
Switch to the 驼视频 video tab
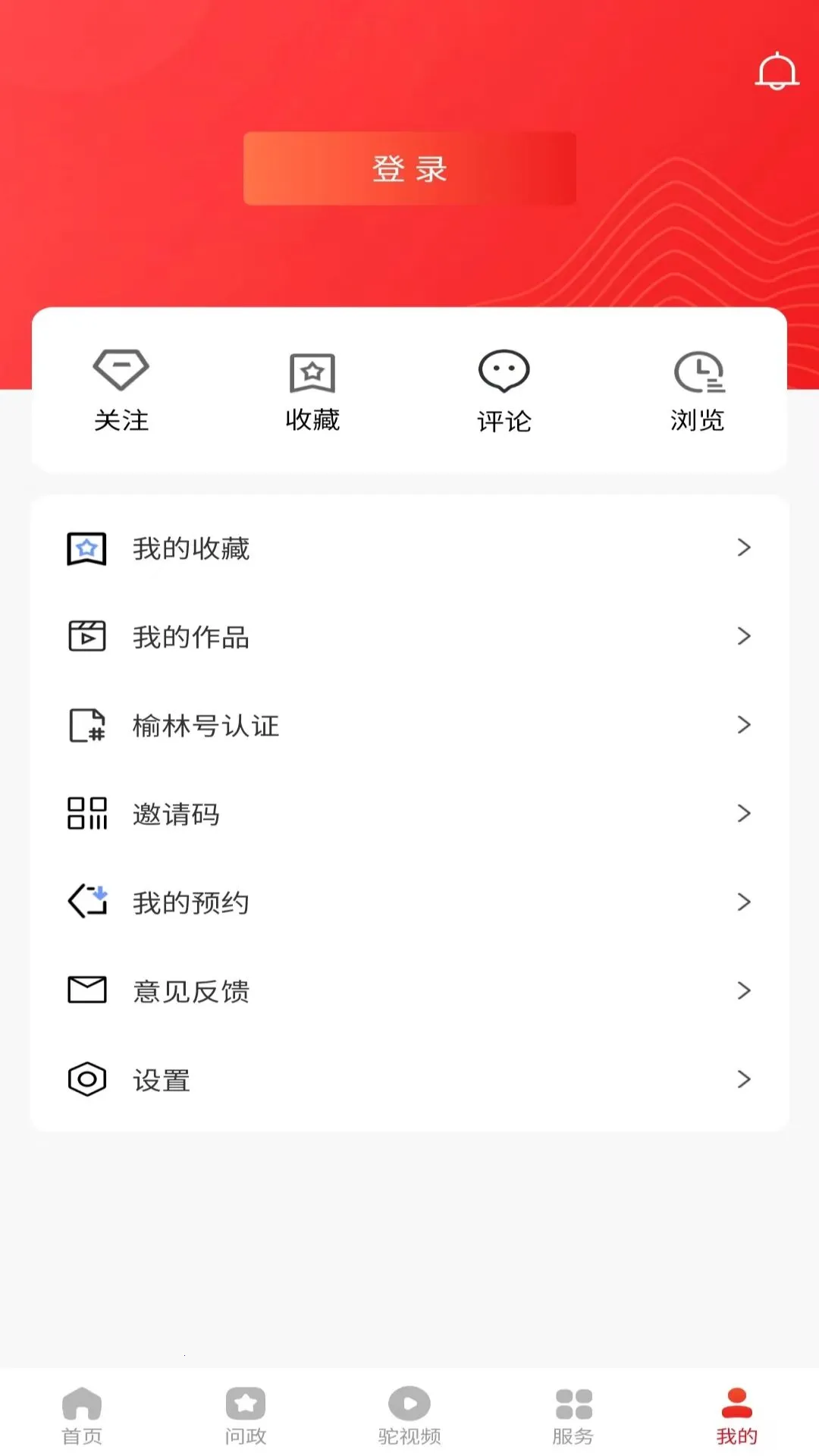click(x=409, y=1415)
